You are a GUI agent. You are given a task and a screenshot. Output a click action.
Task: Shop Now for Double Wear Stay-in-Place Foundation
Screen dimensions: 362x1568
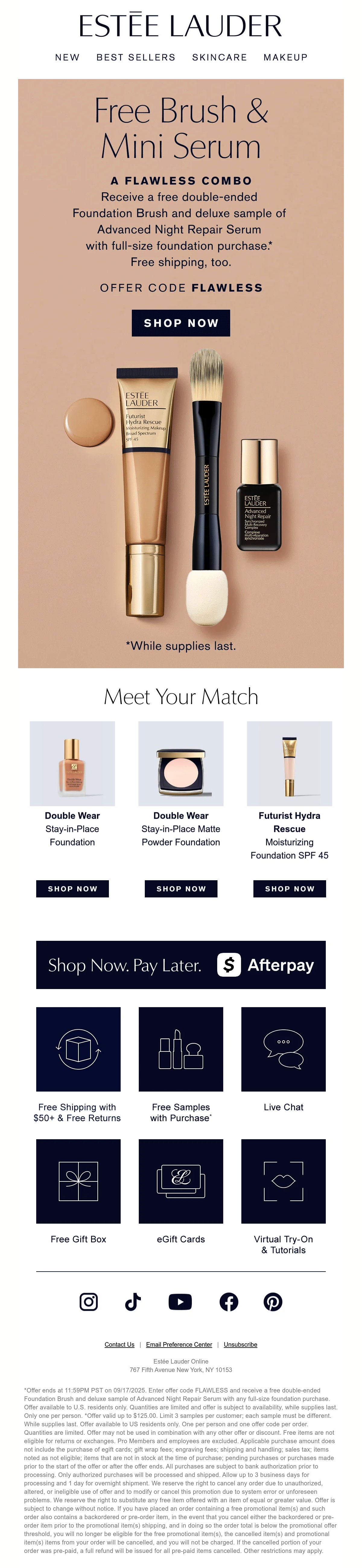coord(72,889)
